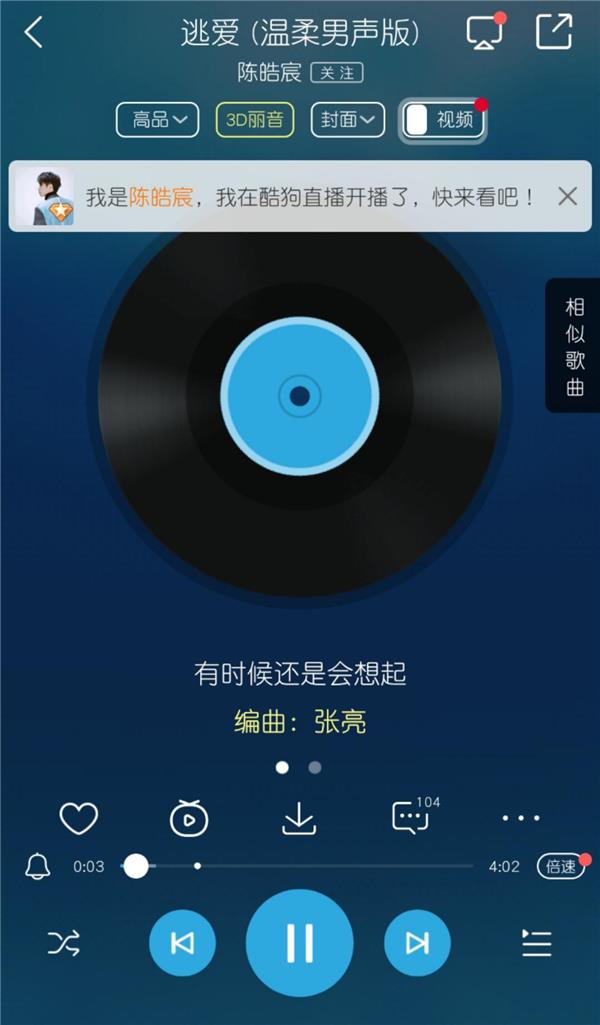This screenshot has width=600, height=1025.
Task: View the 104 comments
Action: point(411,818)
